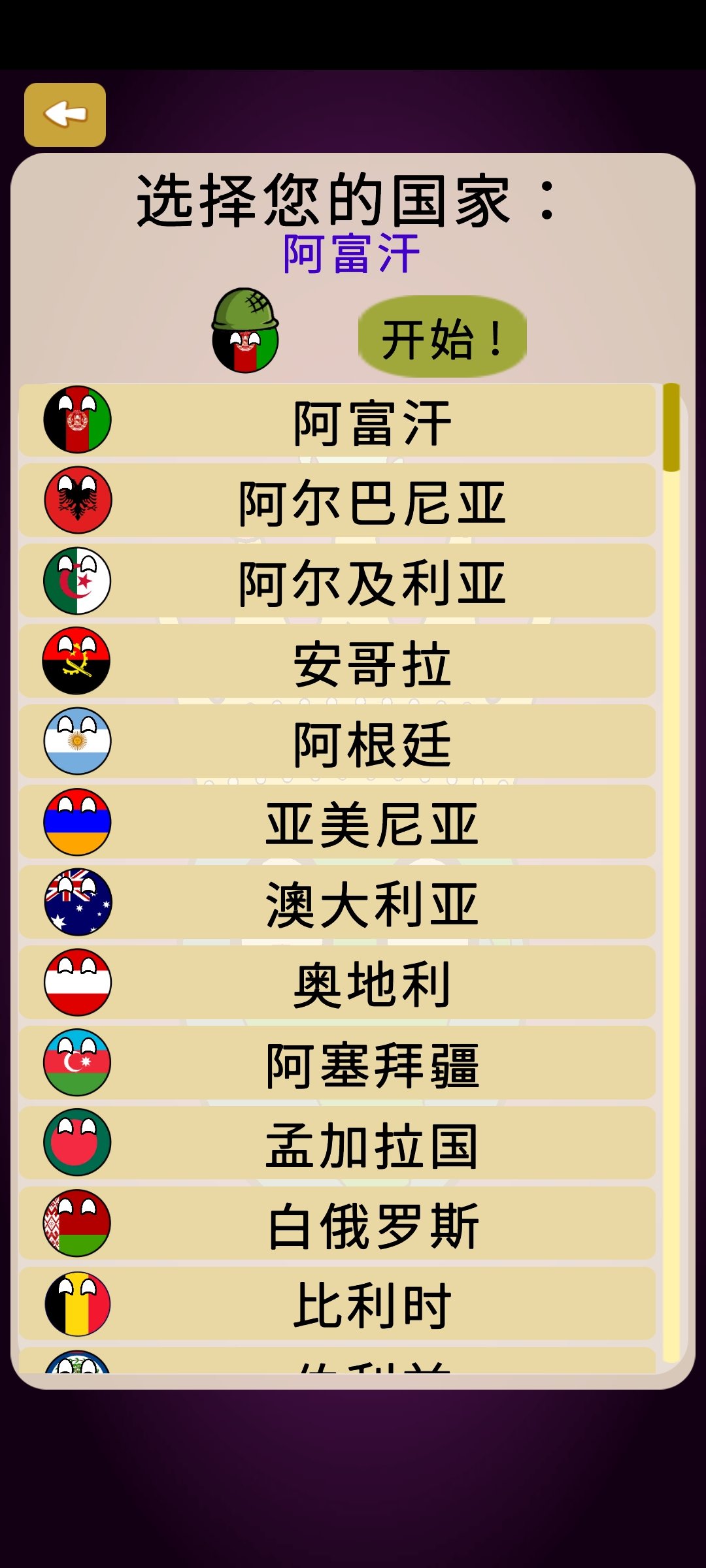706x1568 pixels.
Task: Pick 奥地利 as your country
Action: click(337, 983)
